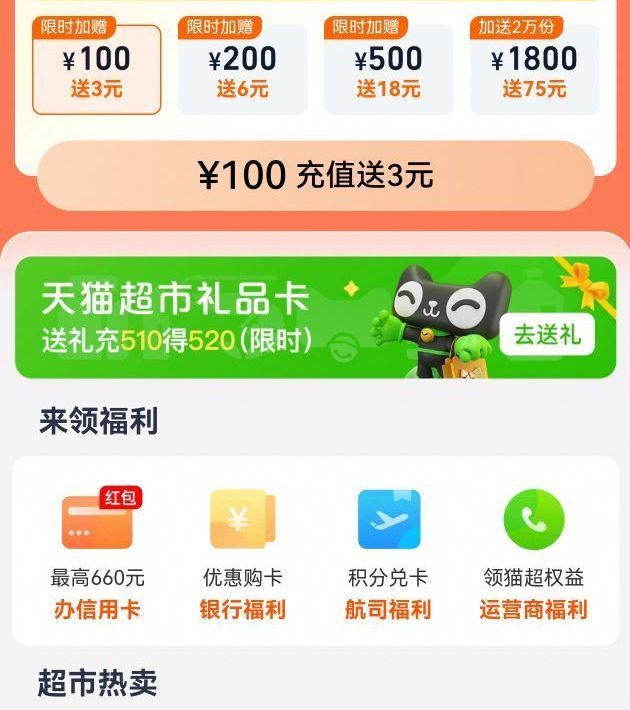Screen dimensions: 630x710
Task: Select the ¥100 recharge option
Action: click(x=97, y=70)
